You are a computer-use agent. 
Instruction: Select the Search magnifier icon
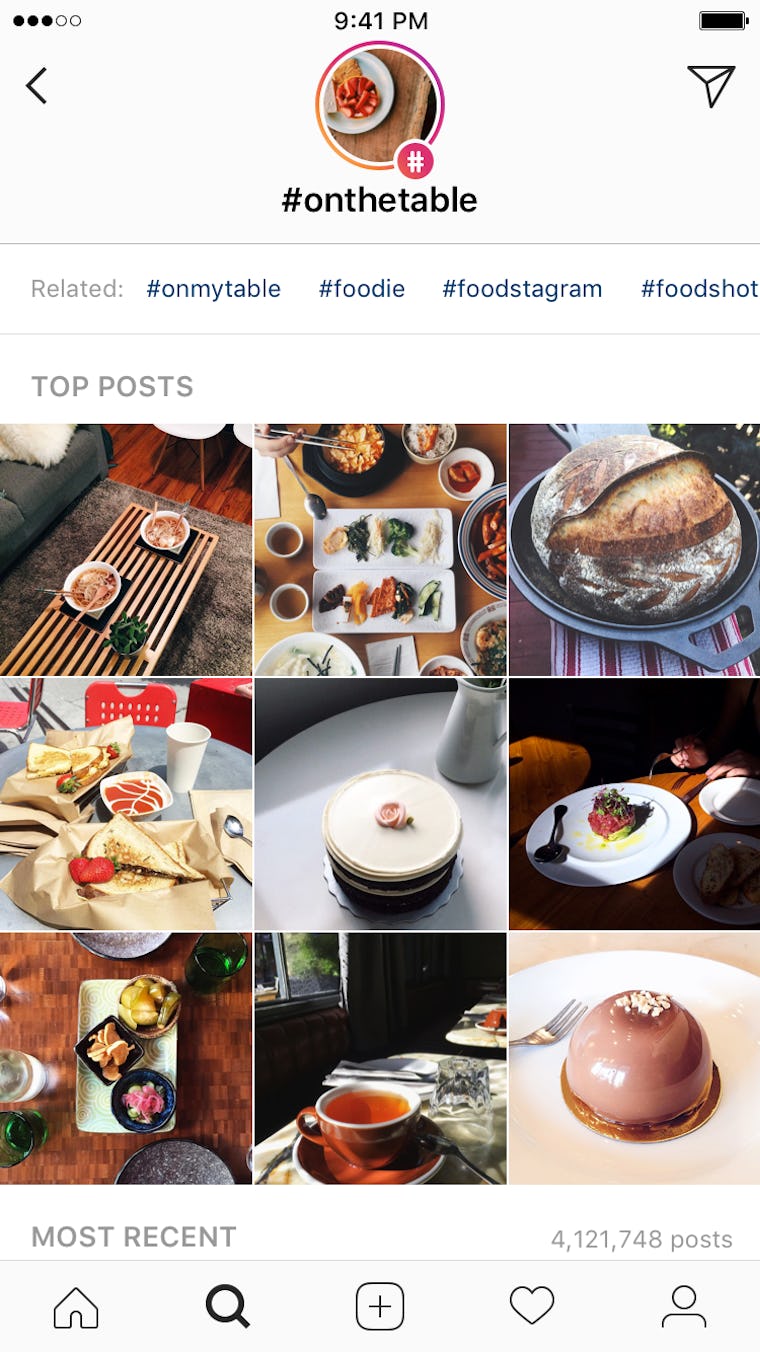point(228,1305)
